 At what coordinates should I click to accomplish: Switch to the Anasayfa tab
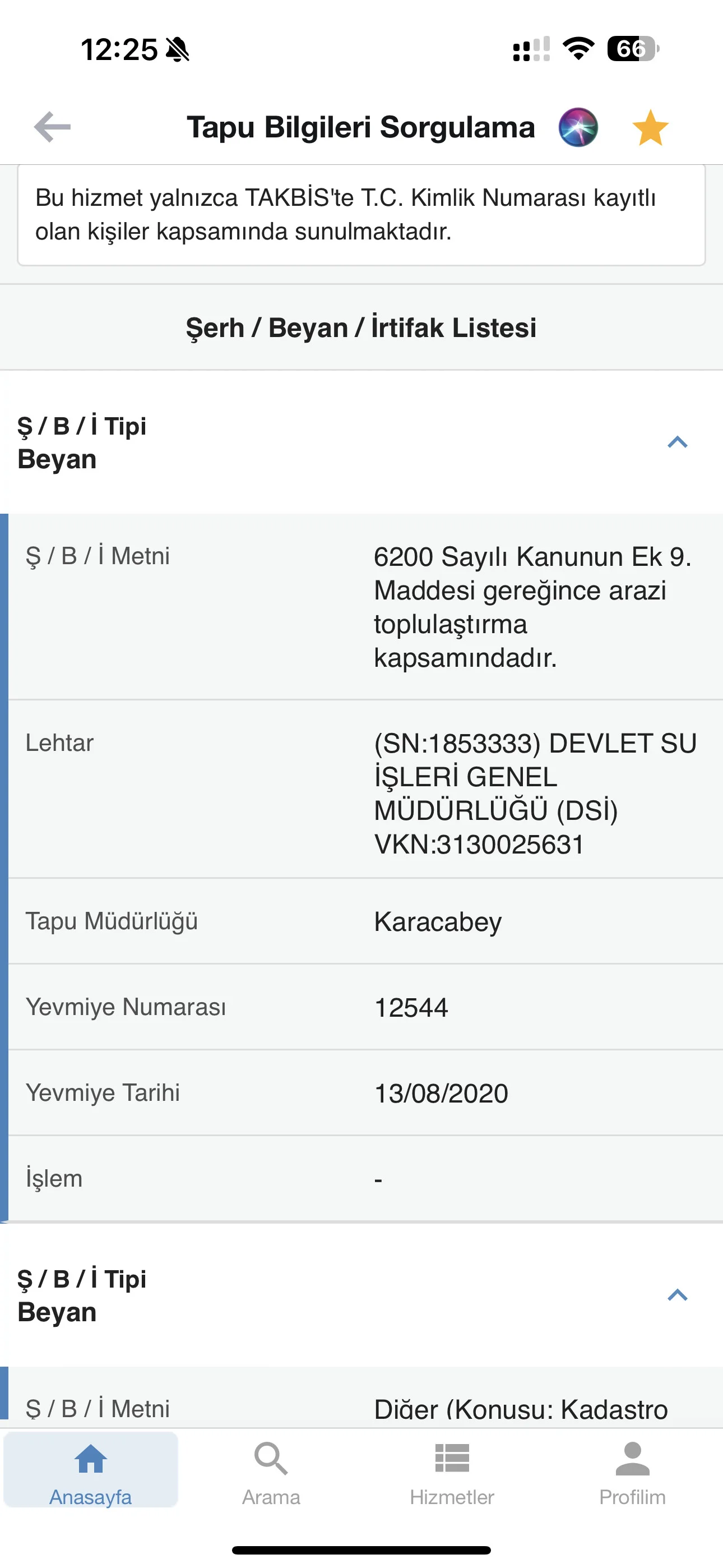click(91, 1470)
